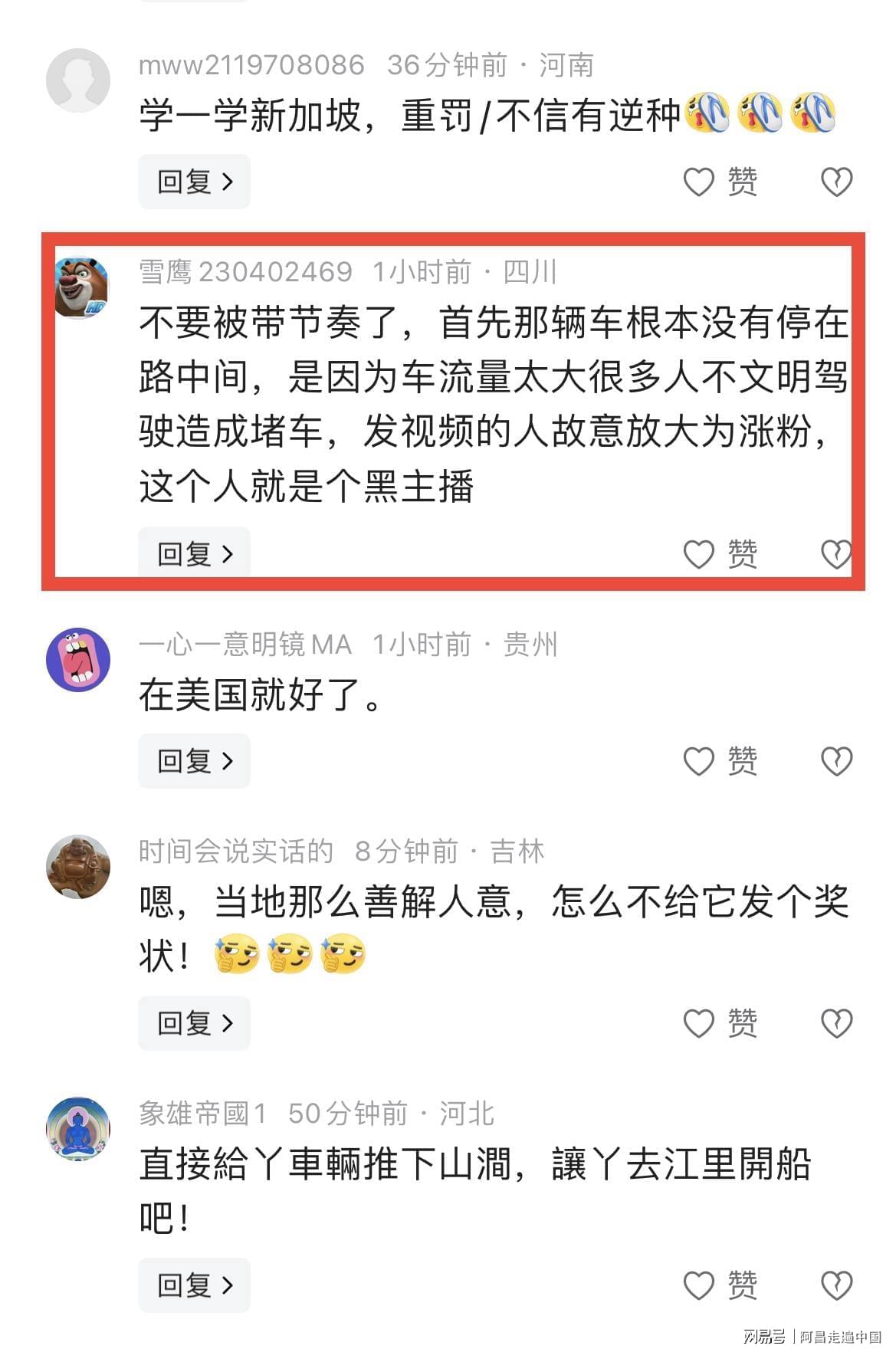Dislike 一心一意明镜MA's comment

836,760
